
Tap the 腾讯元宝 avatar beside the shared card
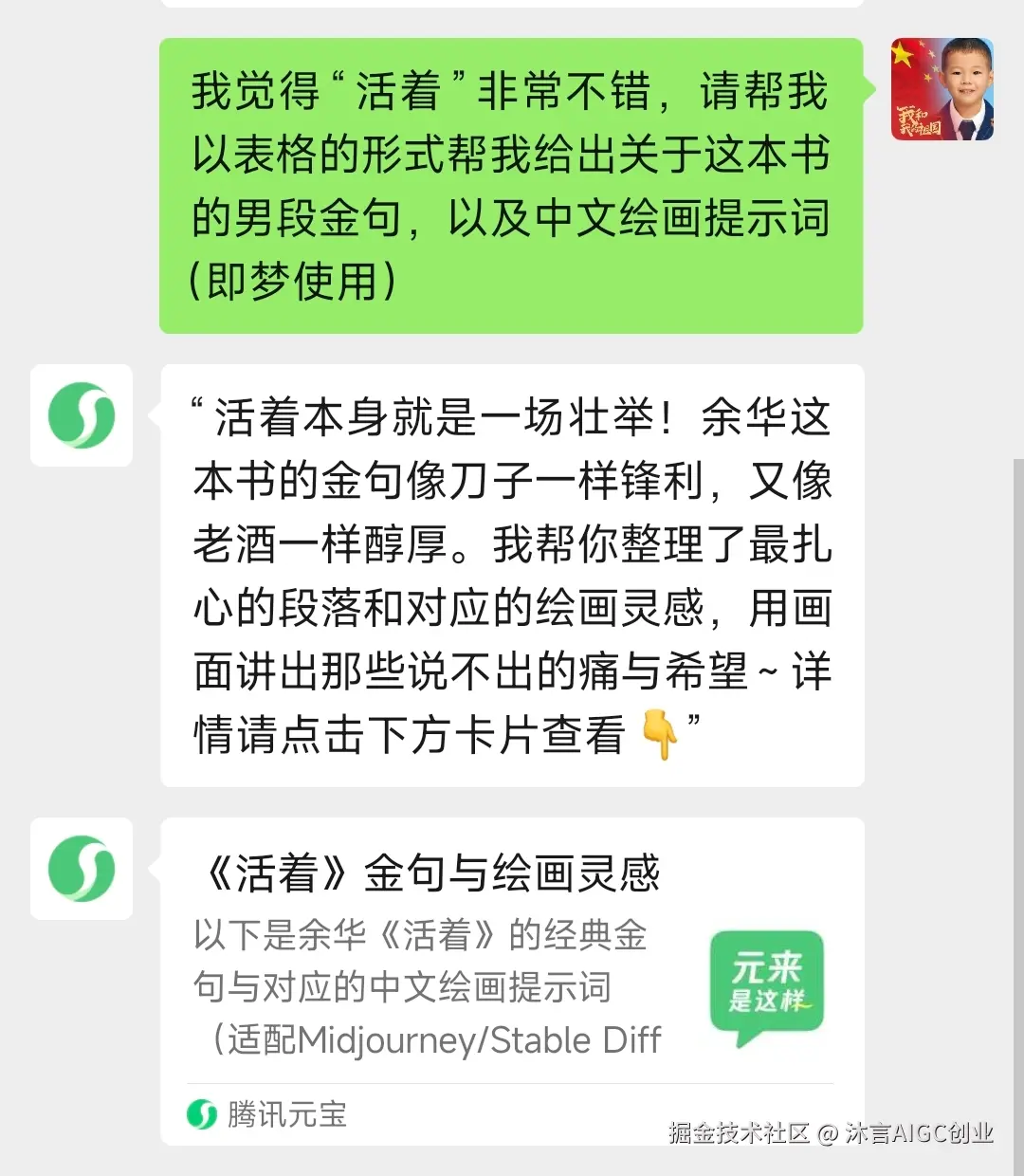[82, 869]
